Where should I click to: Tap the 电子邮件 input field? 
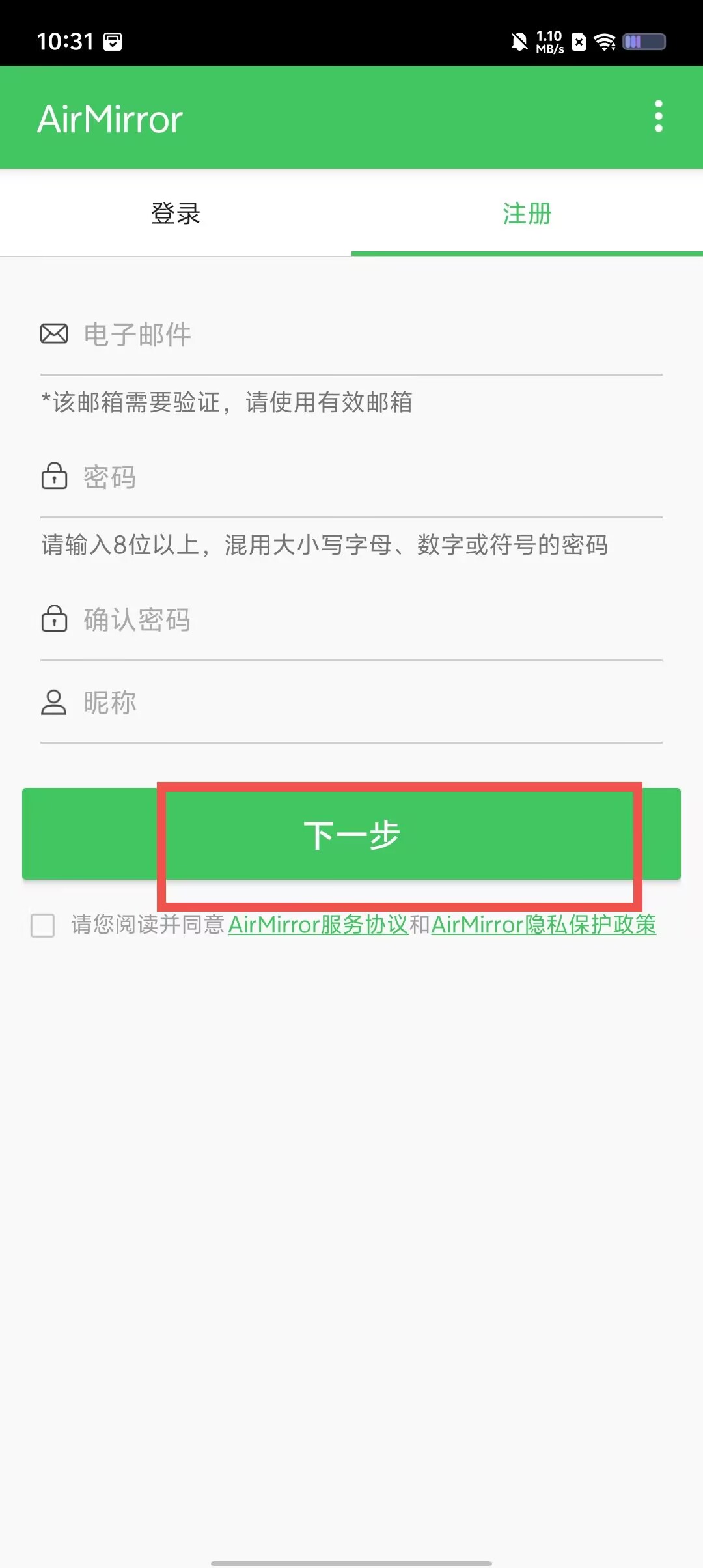pos(351,335)
